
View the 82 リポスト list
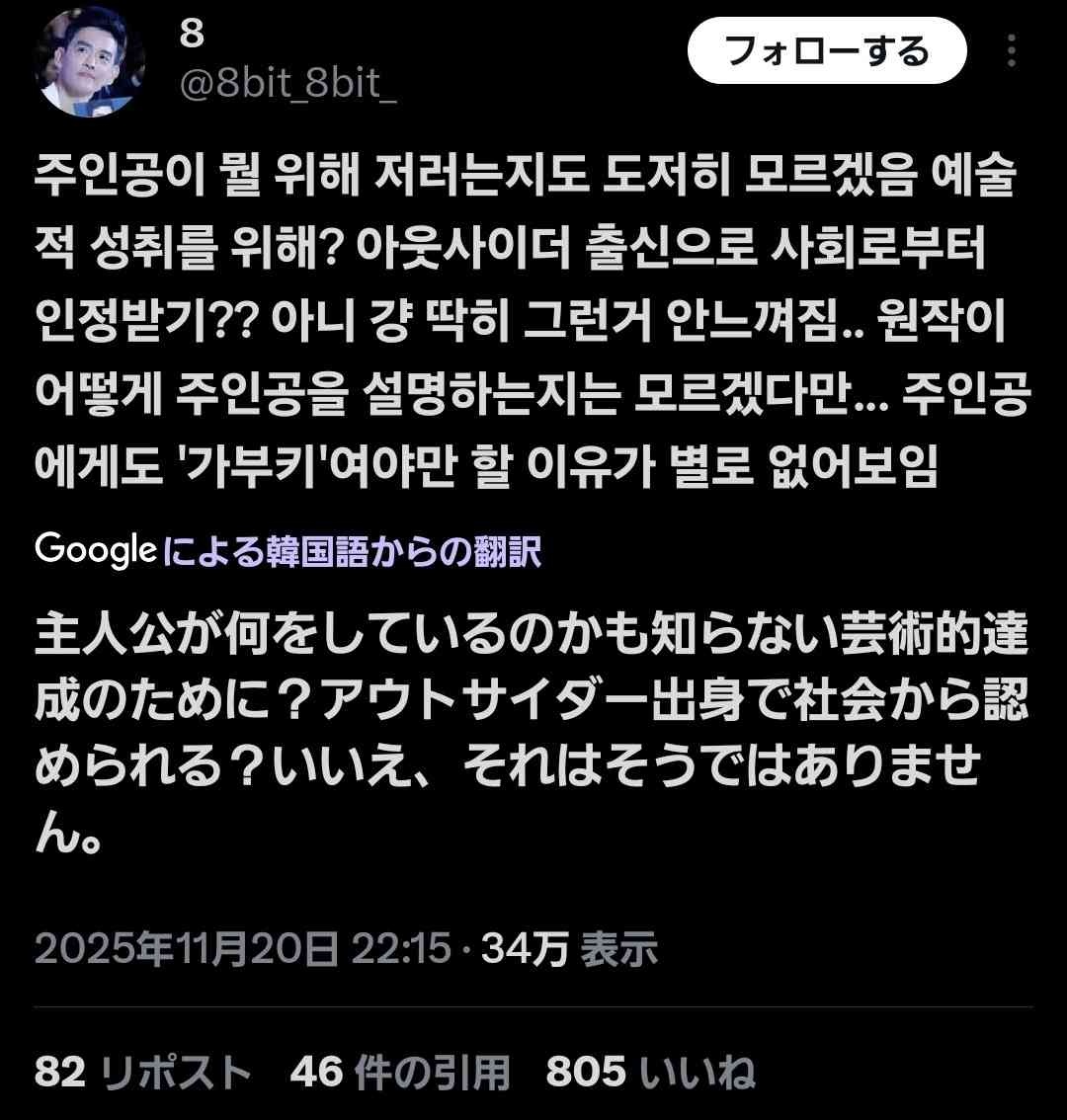pyautogui.click(x=142, y=1072)
